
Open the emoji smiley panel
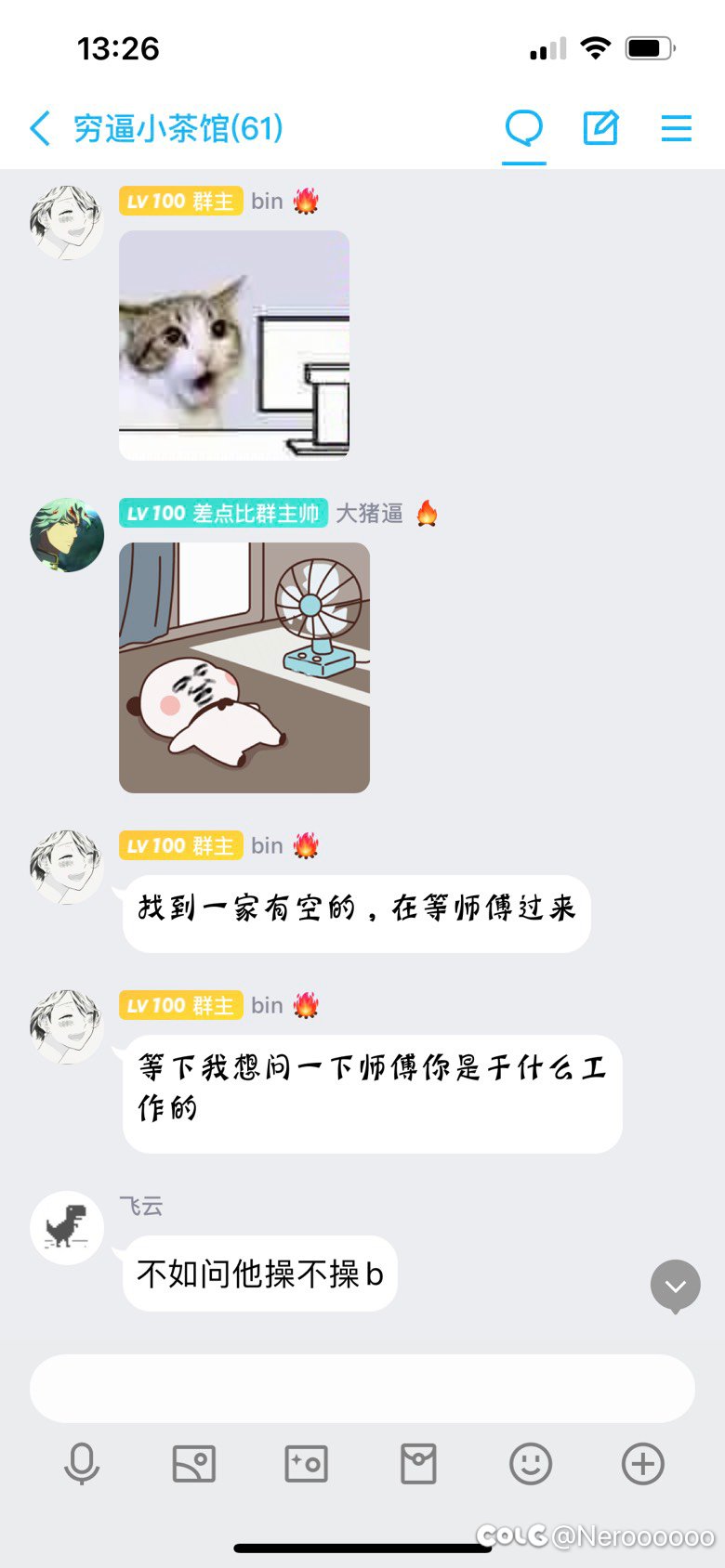click(x=531, y=1464)
